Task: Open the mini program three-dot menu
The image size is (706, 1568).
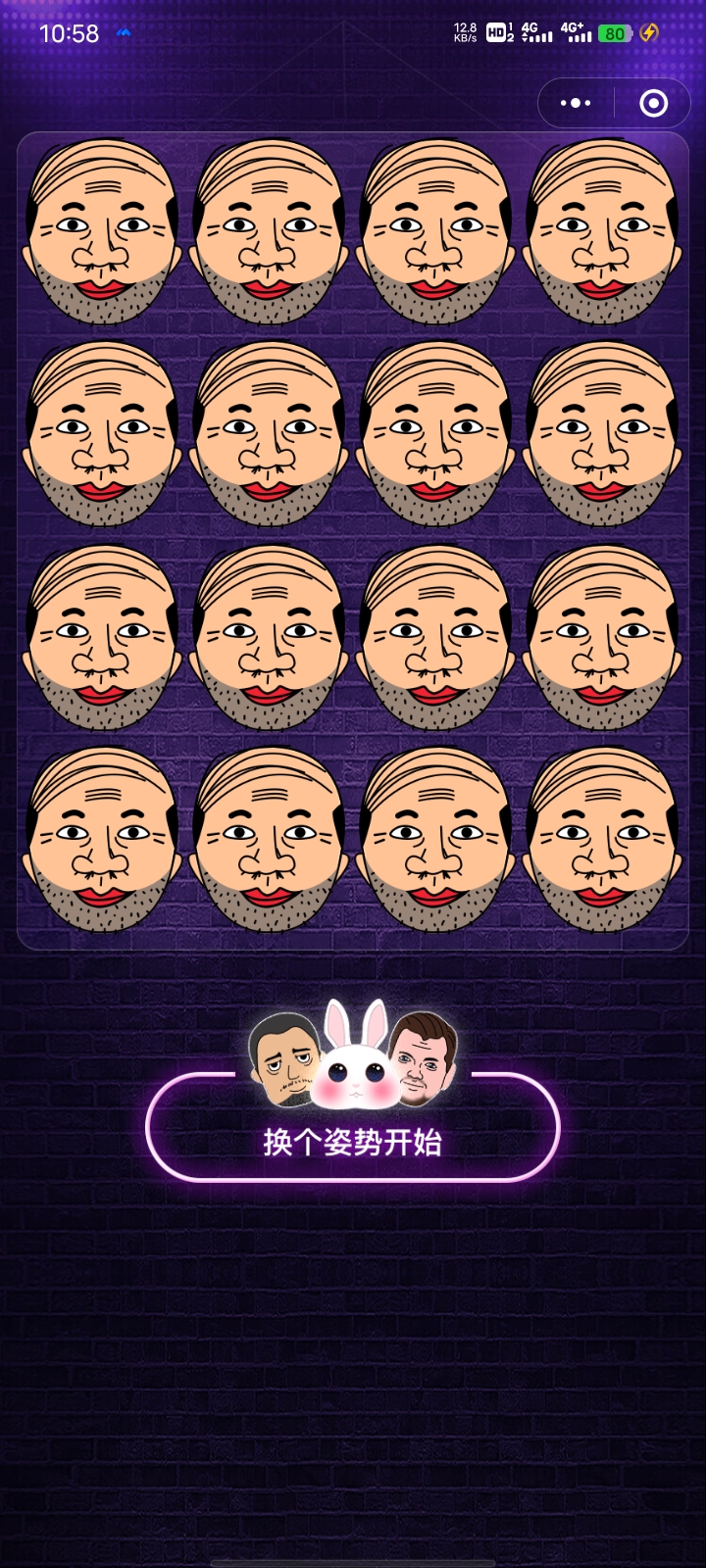Action: pyautogui.click(x=576, y=103)
